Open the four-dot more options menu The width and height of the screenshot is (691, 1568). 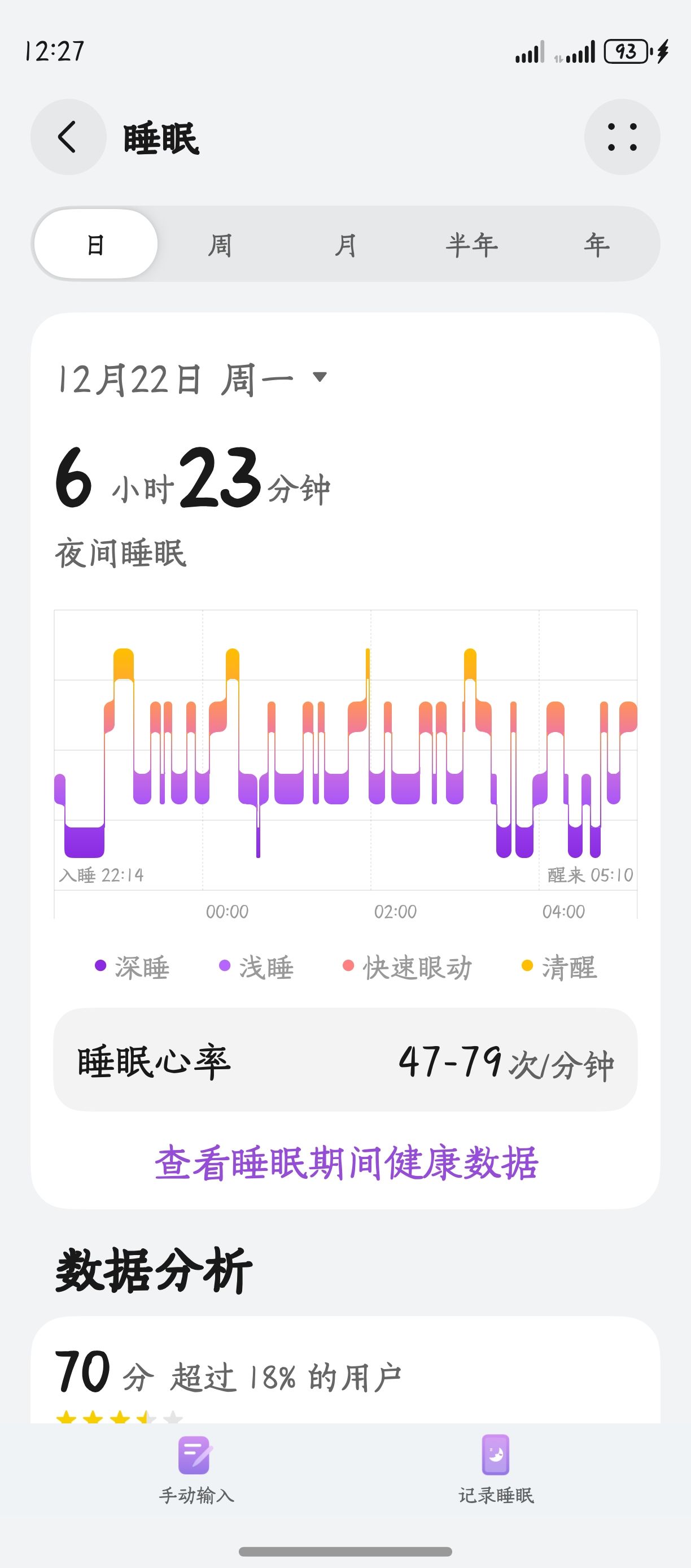pos(622,137)
